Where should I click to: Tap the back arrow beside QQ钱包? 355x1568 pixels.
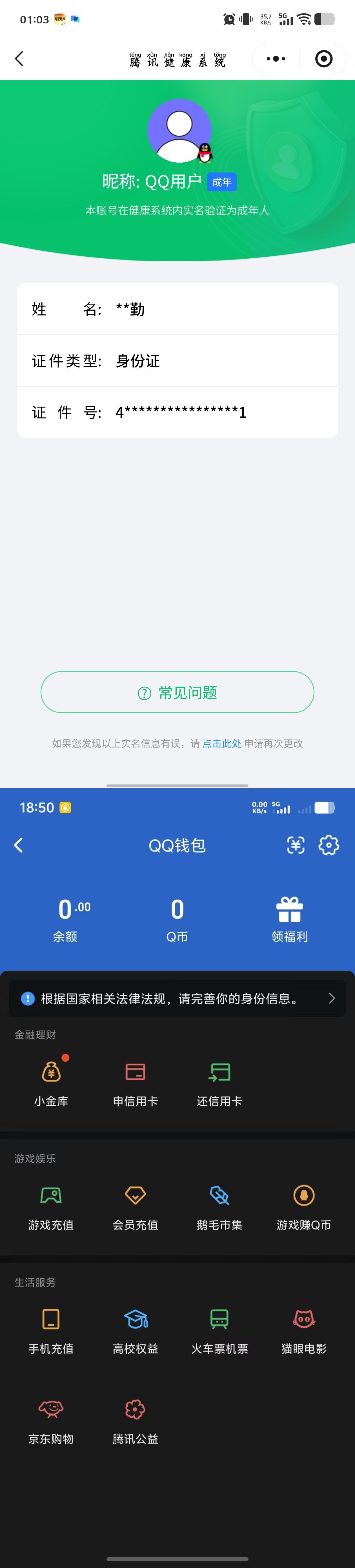pyautogui.click(x=18, y=845)
